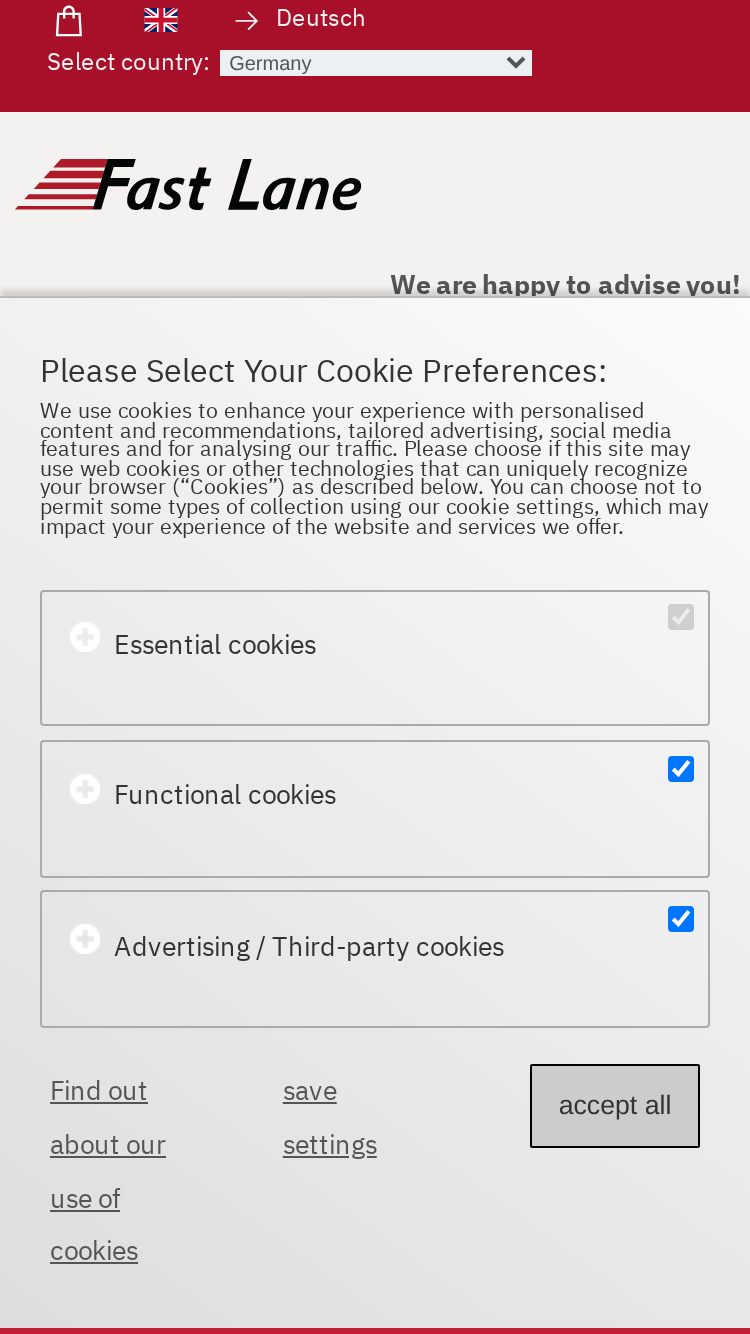750x1334 pixels.
Task: Open Find out about our use of cookies
Action: pos(108,1171)
